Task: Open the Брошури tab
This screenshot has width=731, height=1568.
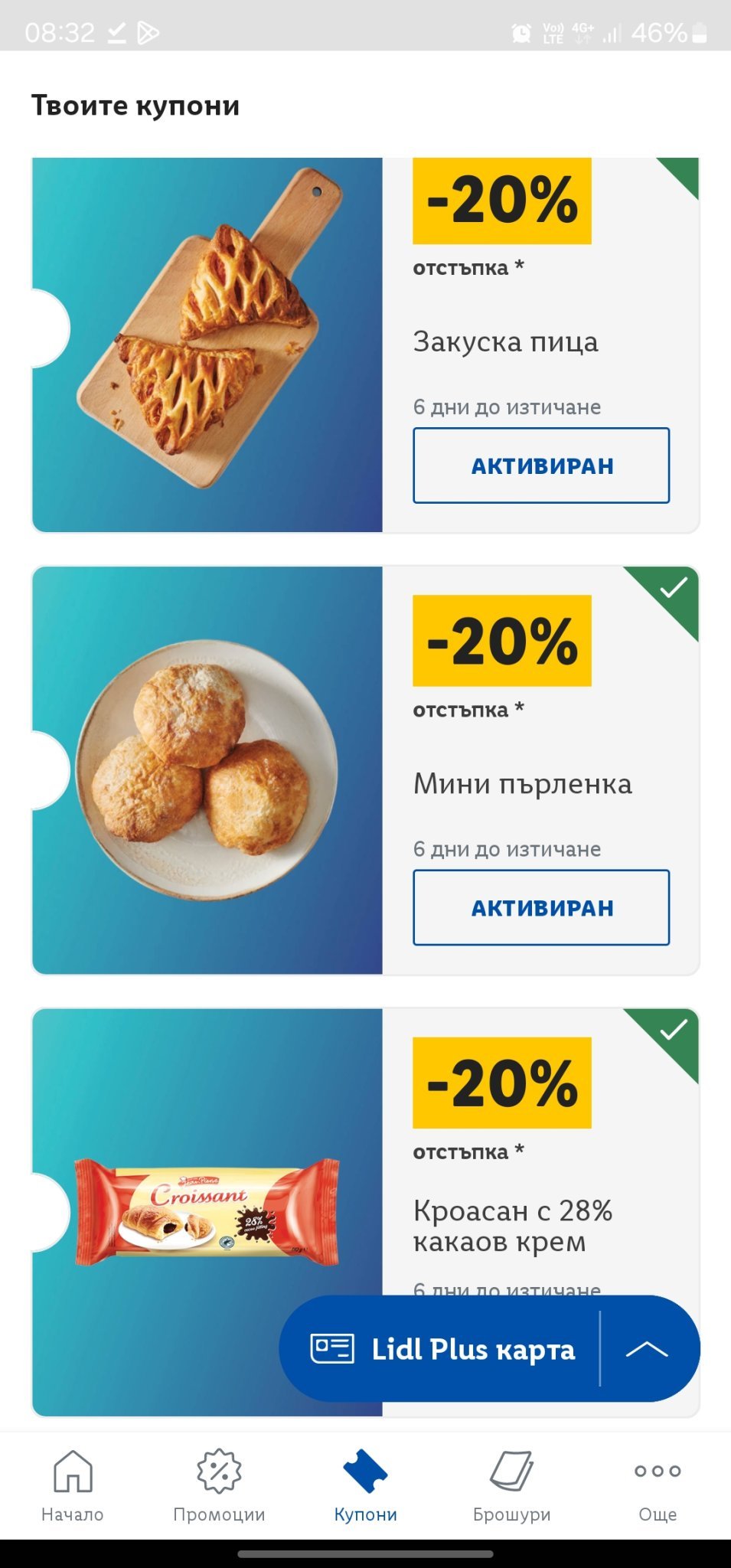Action: point(511,1485)
